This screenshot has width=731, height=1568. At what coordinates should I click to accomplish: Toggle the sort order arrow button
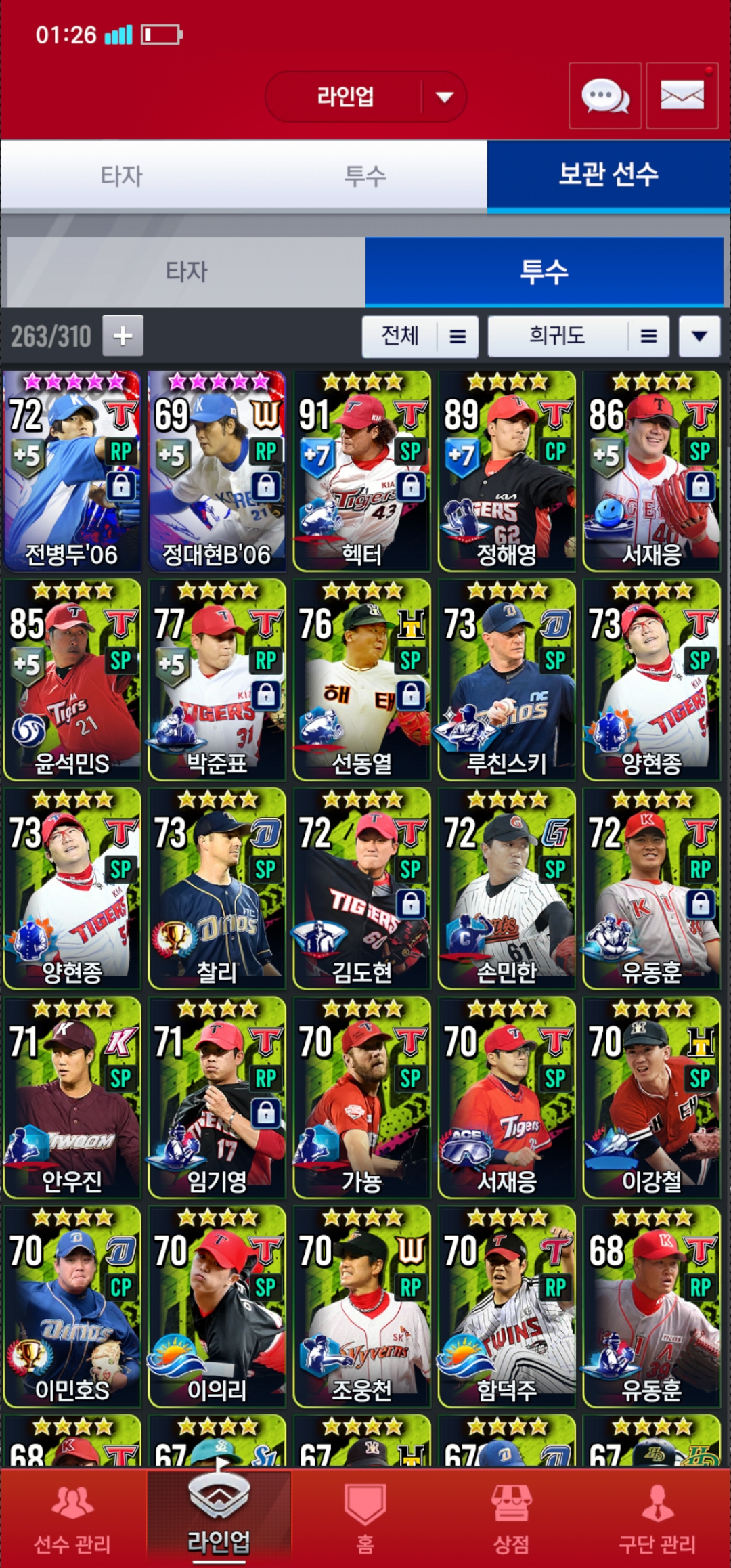699,336
